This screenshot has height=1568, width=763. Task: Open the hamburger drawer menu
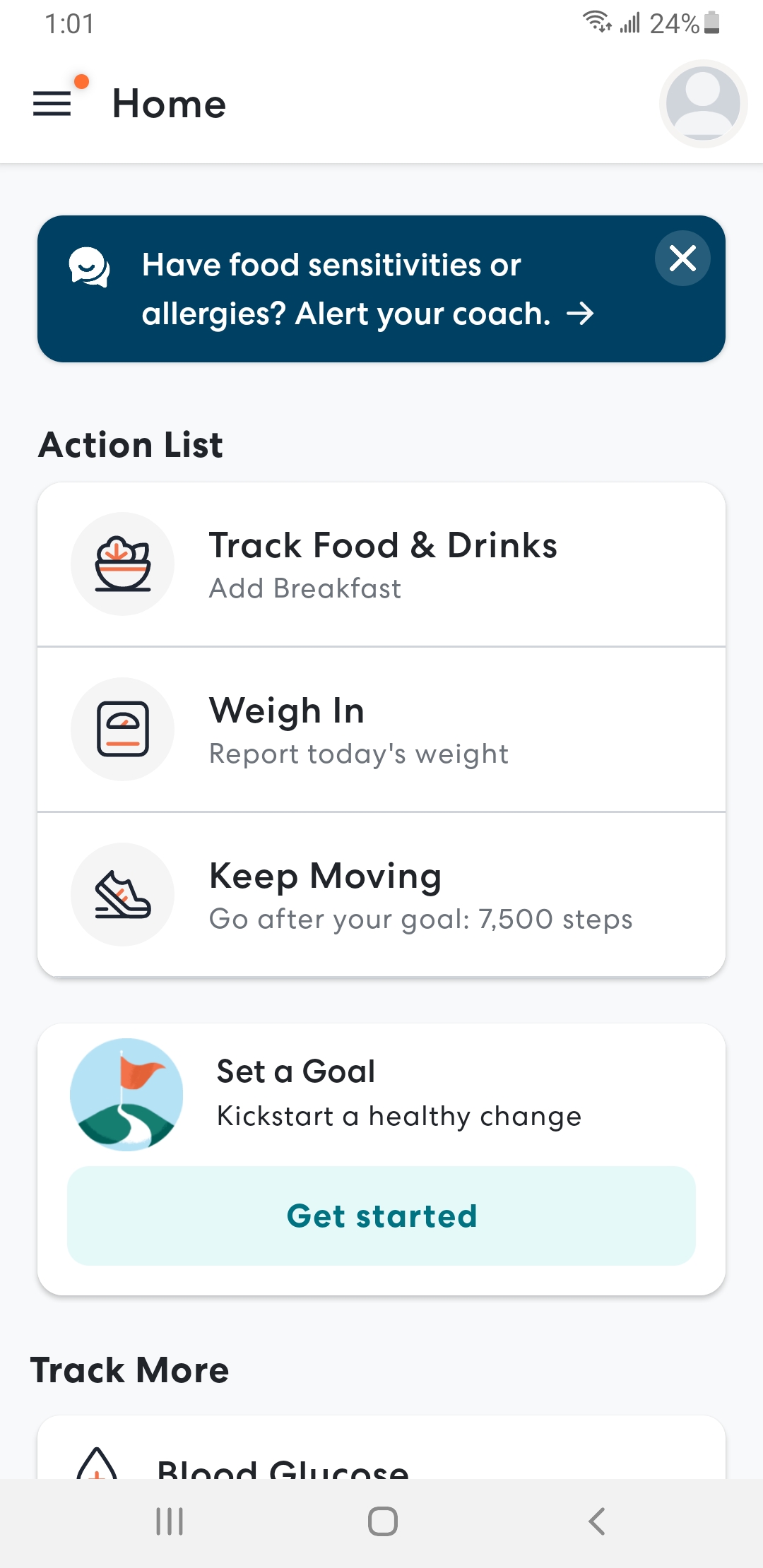point(52,104)
